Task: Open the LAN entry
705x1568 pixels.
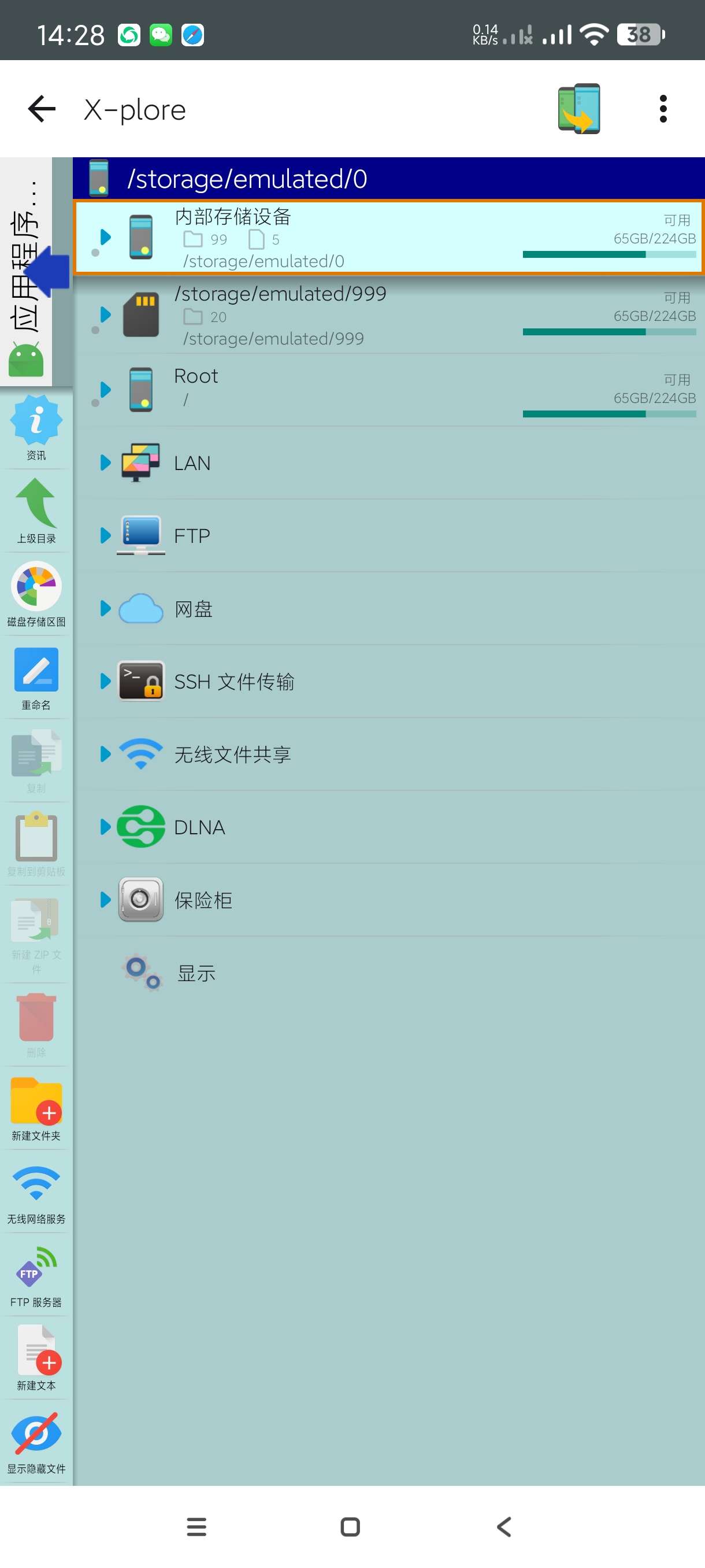Action: click(192, 463)
